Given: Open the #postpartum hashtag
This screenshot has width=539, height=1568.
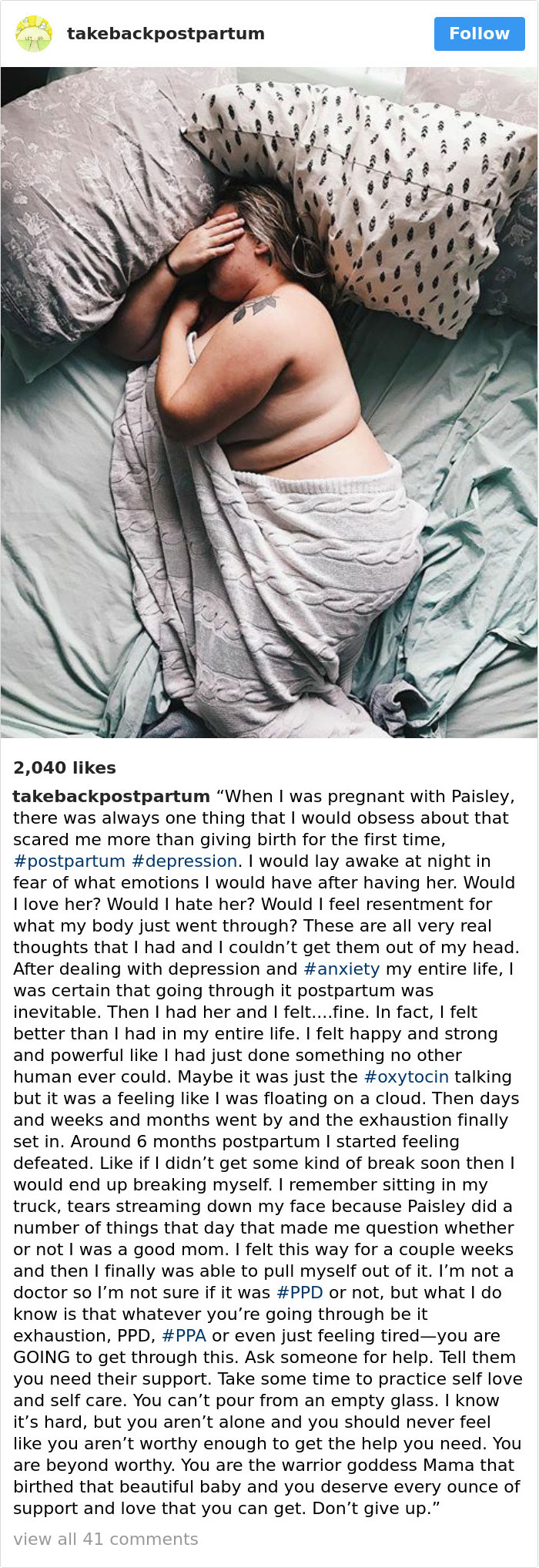Looking at the screenshot, I should [x=69, y=861].
